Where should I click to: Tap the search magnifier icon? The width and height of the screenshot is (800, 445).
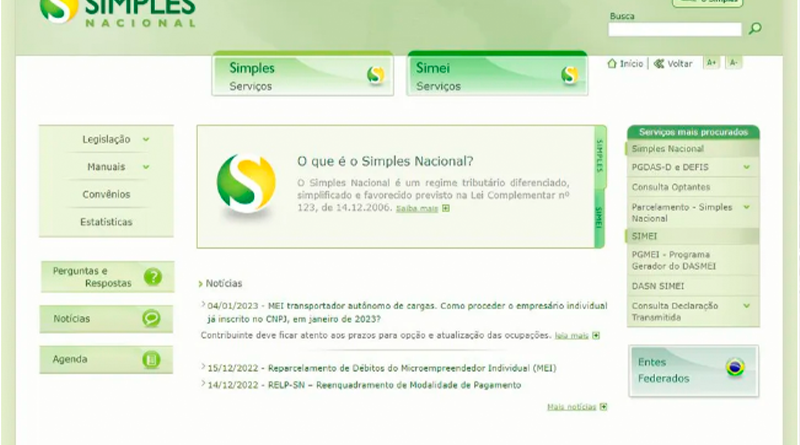tap(755, 29)
